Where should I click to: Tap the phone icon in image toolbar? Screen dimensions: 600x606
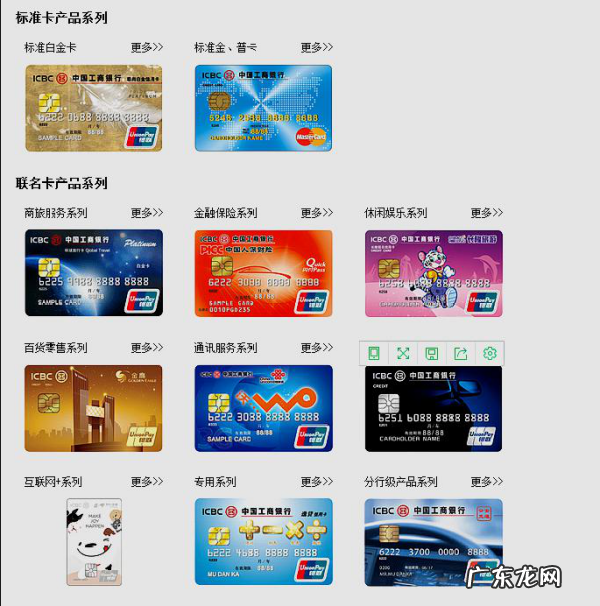tap(374, 353)
